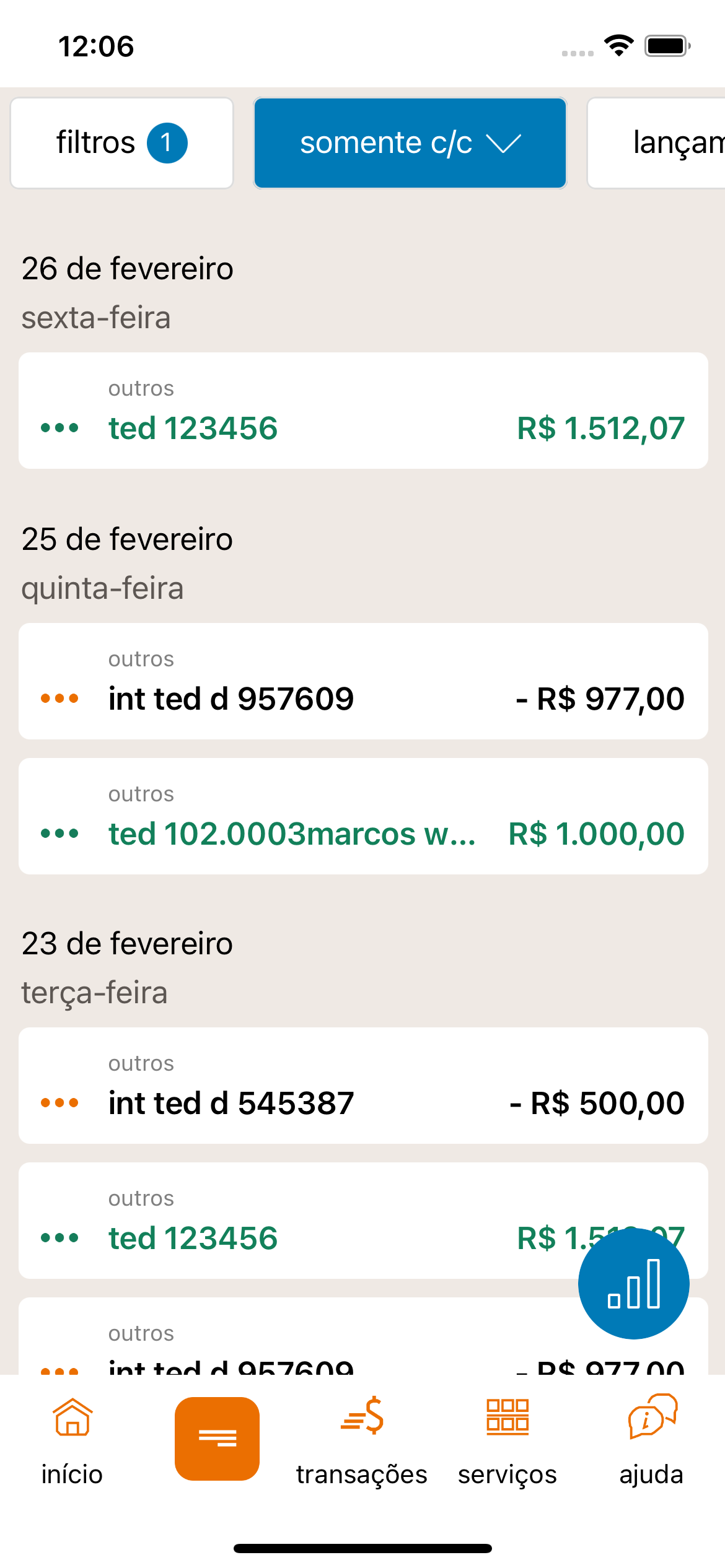Open the serviços tab
Image resolution: width=725 pixels, height=1568 pixels.
click(507, 1440)
